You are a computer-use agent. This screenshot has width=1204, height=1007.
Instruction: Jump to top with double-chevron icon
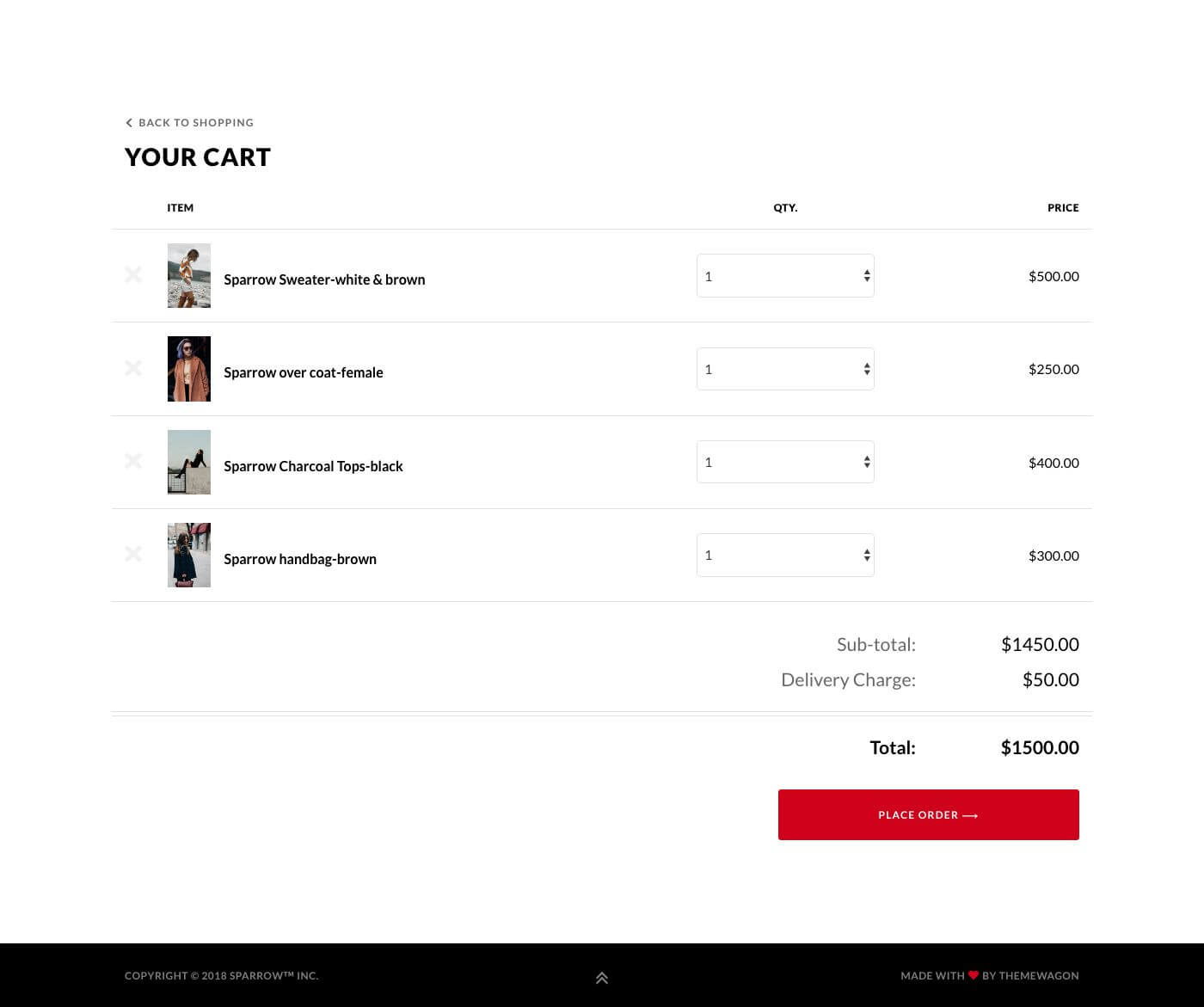(x=602, y=978)
